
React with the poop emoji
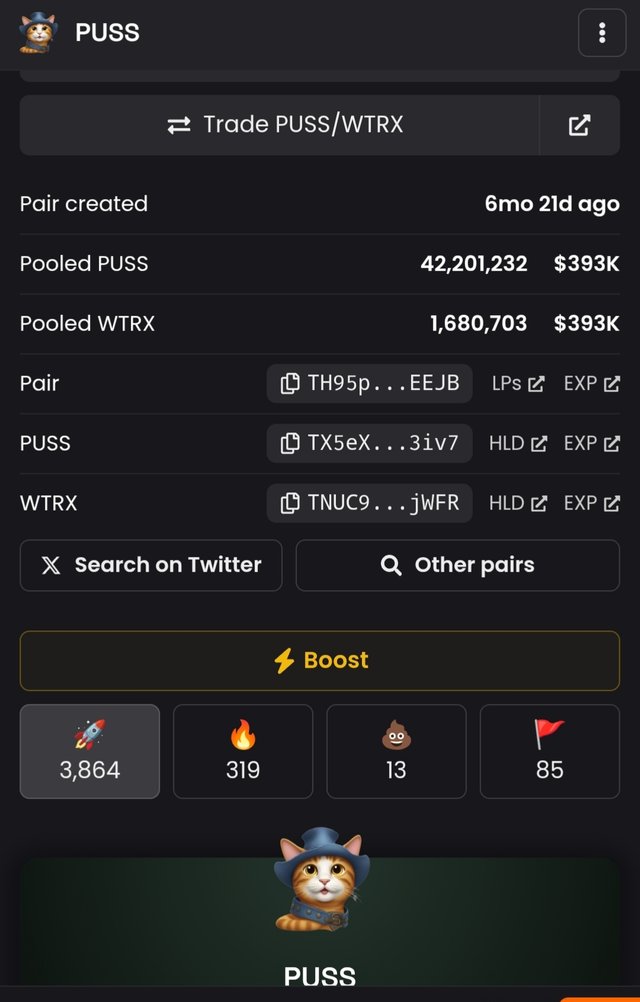(396, 751)
